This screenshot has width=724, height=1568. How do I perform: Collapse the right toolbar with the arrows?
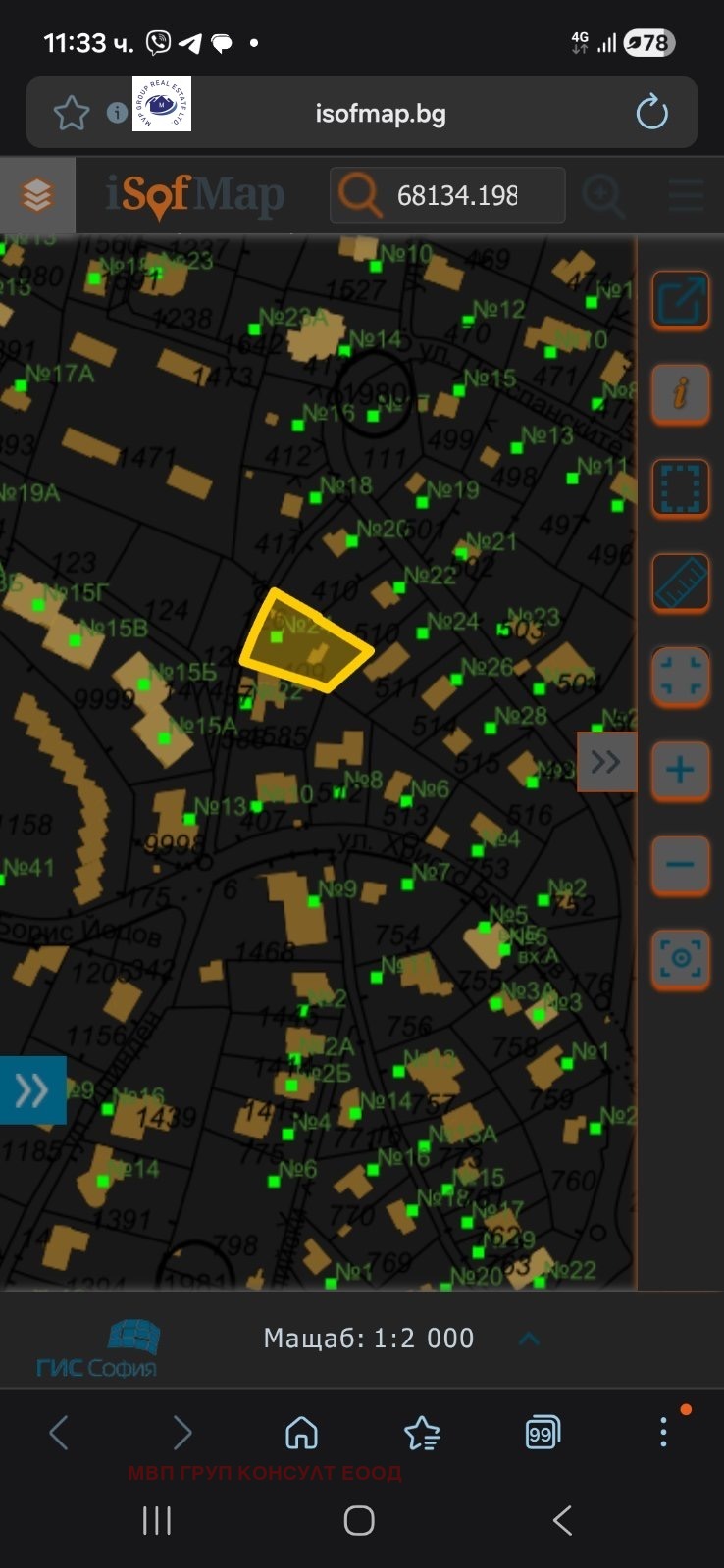pos(606,762)
